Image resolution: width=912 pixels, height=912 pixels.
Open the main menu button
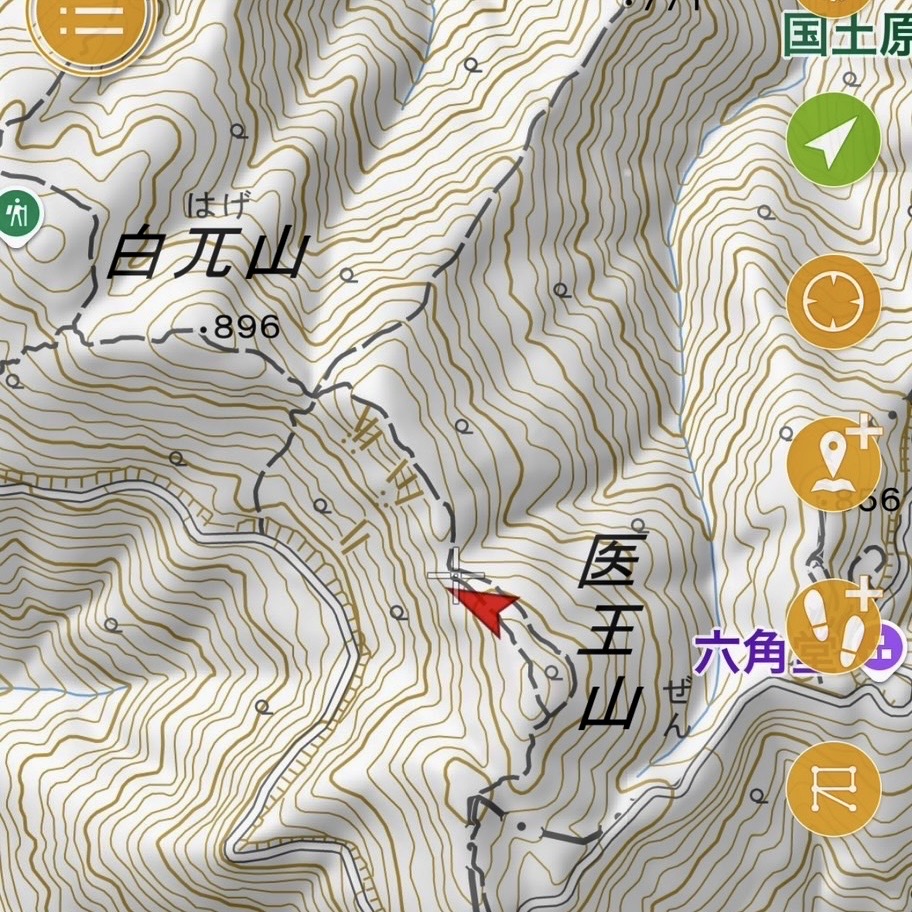point(88,22)
